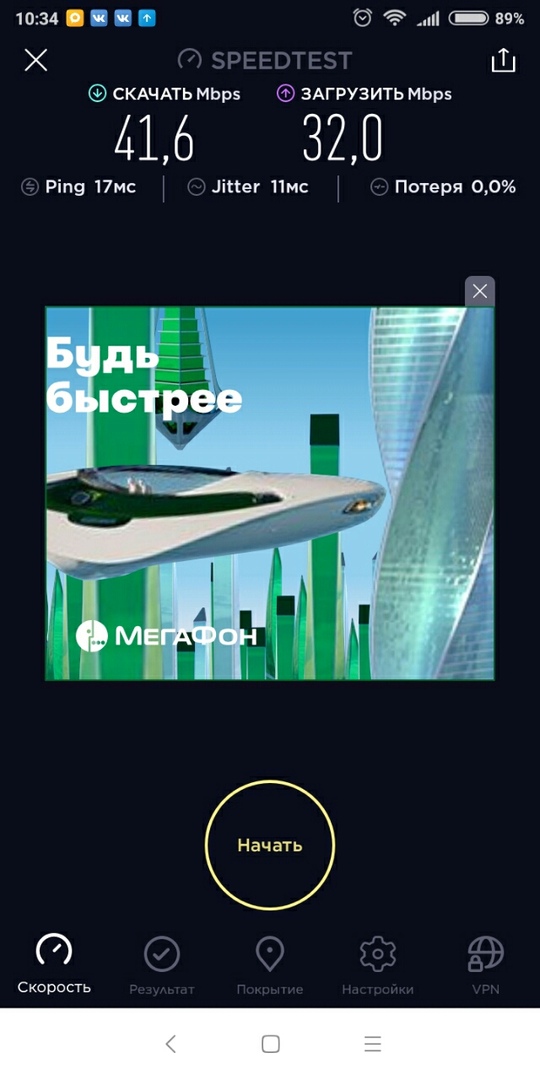Open the Настройки tab
The height and width of the screenshot is (1080, 540).
coord(377,965)
